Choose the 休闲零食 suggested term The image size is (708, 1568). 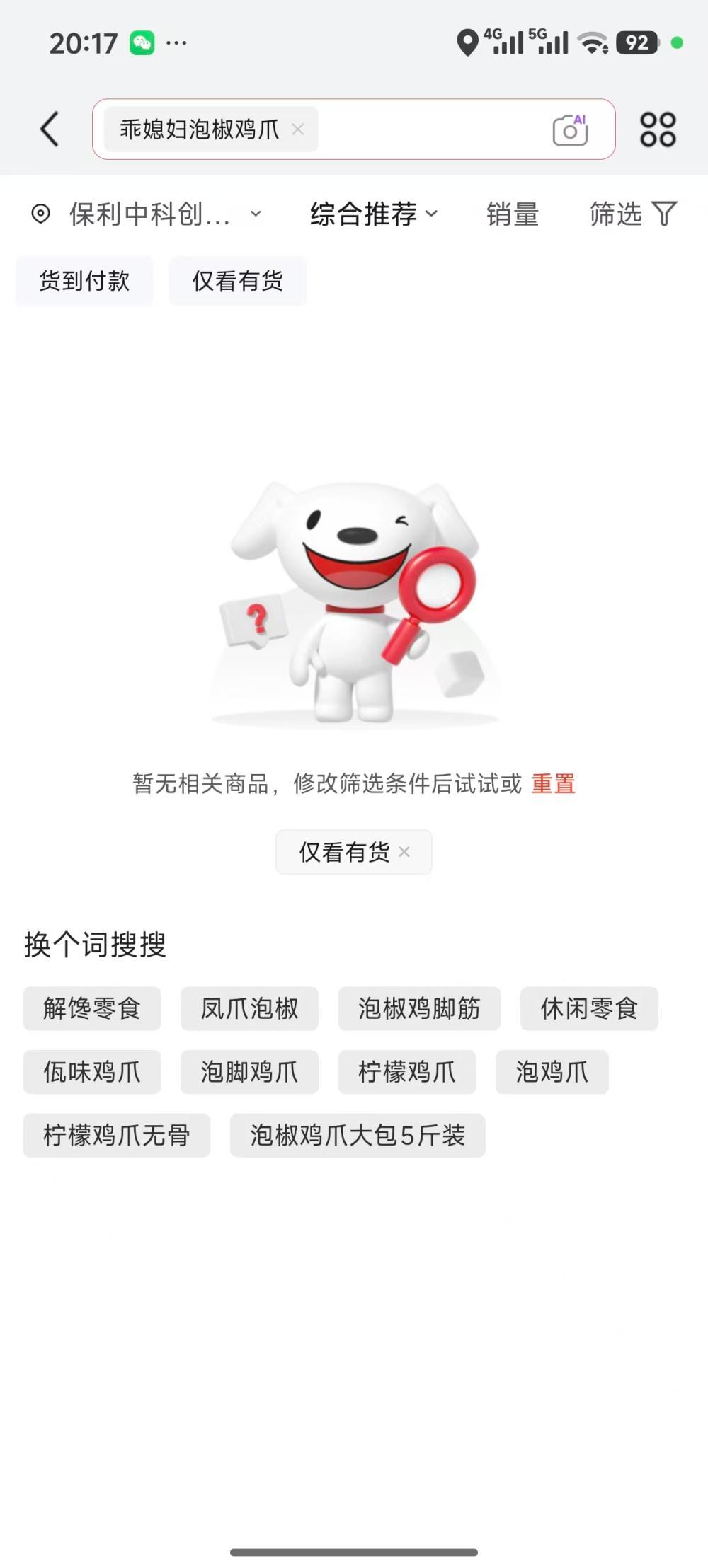click(589, 1008)
